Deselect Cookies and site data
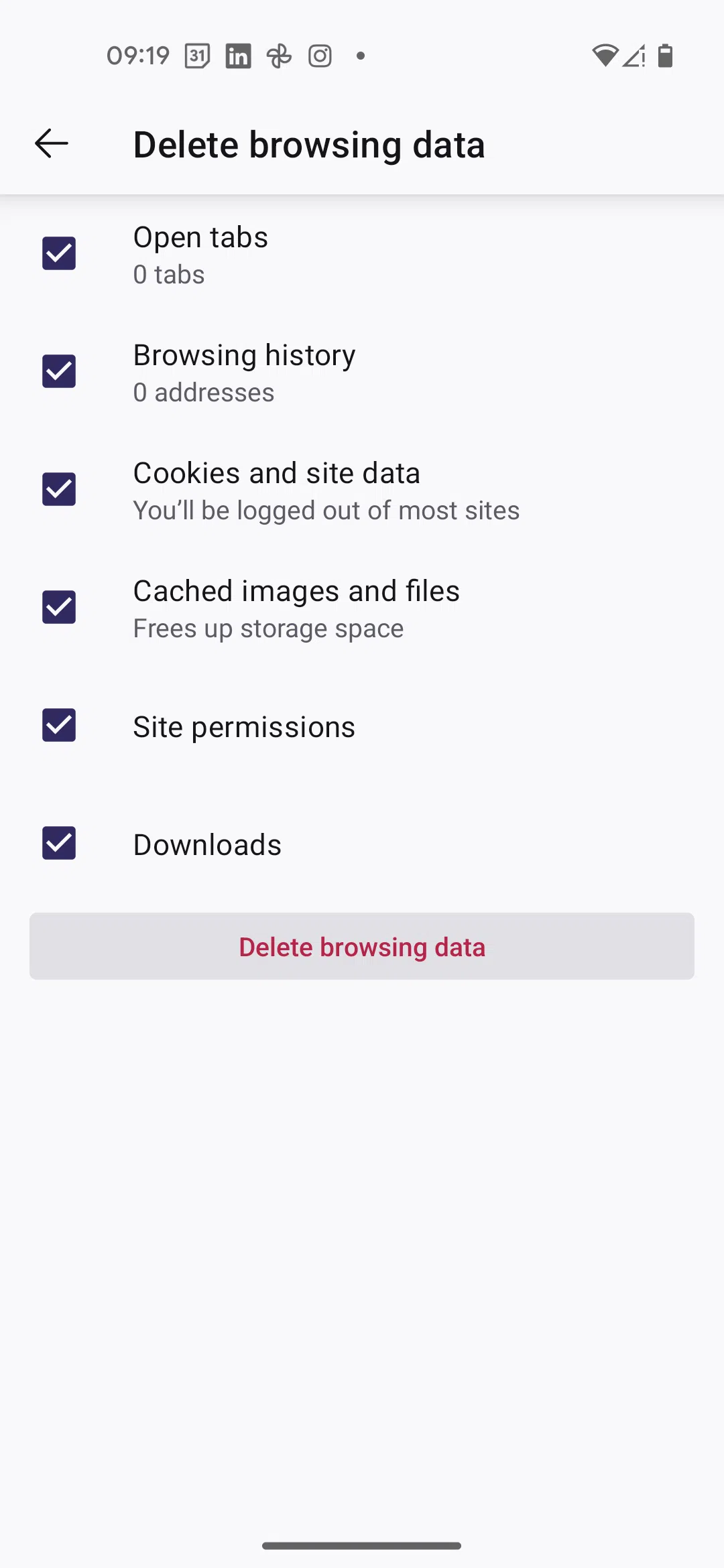 (59, 489)
